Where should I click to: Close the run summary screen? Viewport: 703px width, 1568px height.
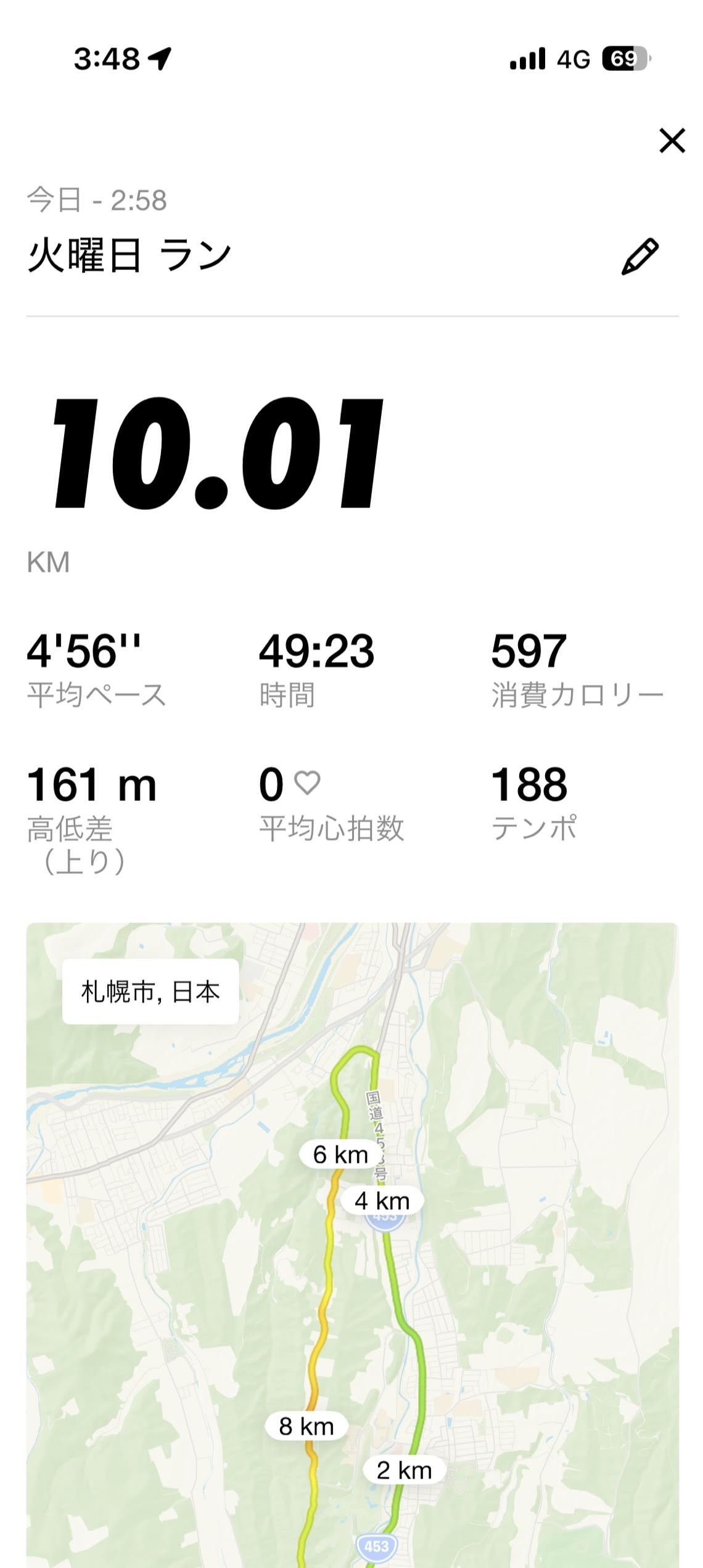(672, 141)
